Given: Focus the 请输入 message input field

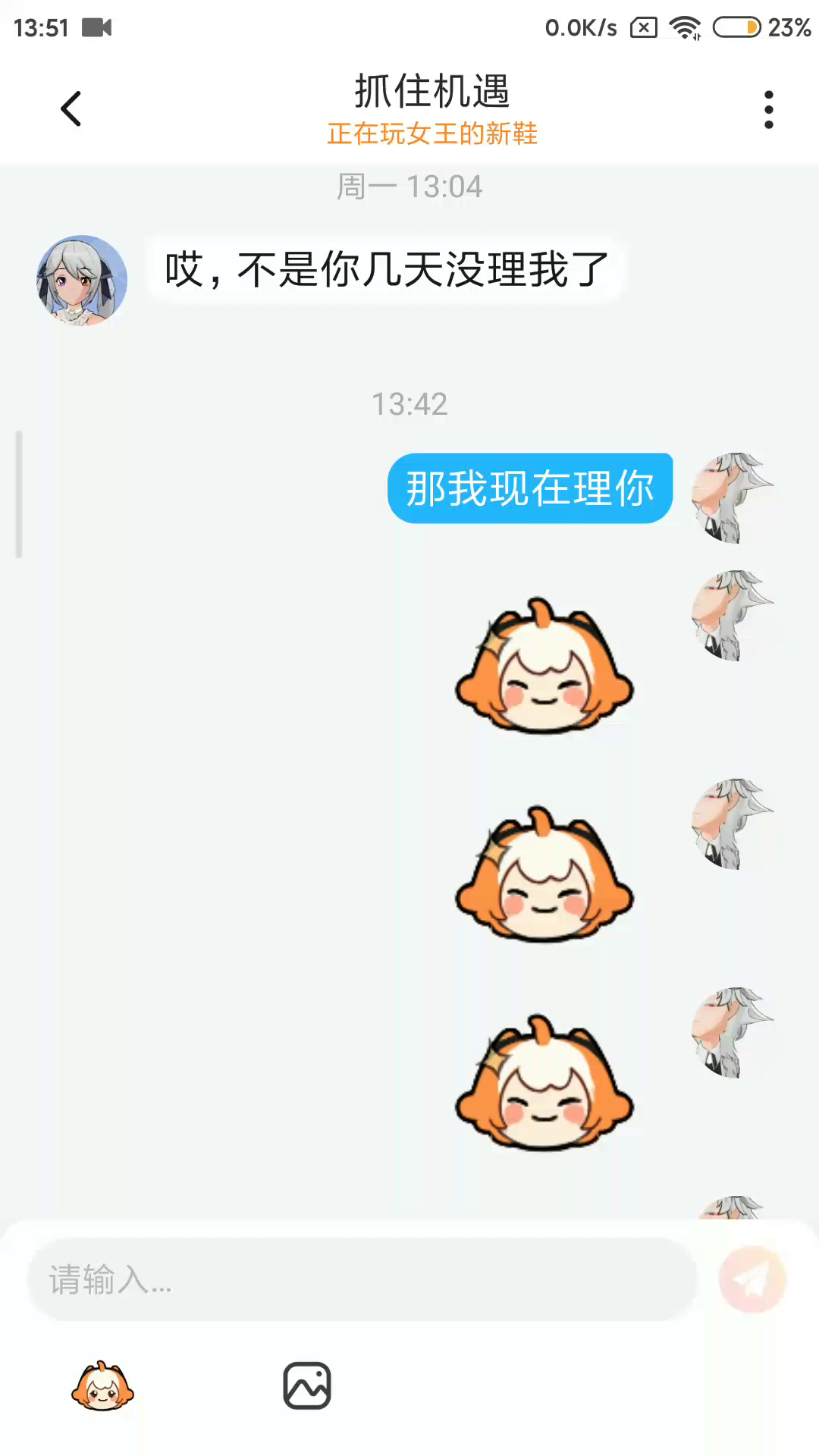Looking at the screenshot, I should pos(362,1279).
